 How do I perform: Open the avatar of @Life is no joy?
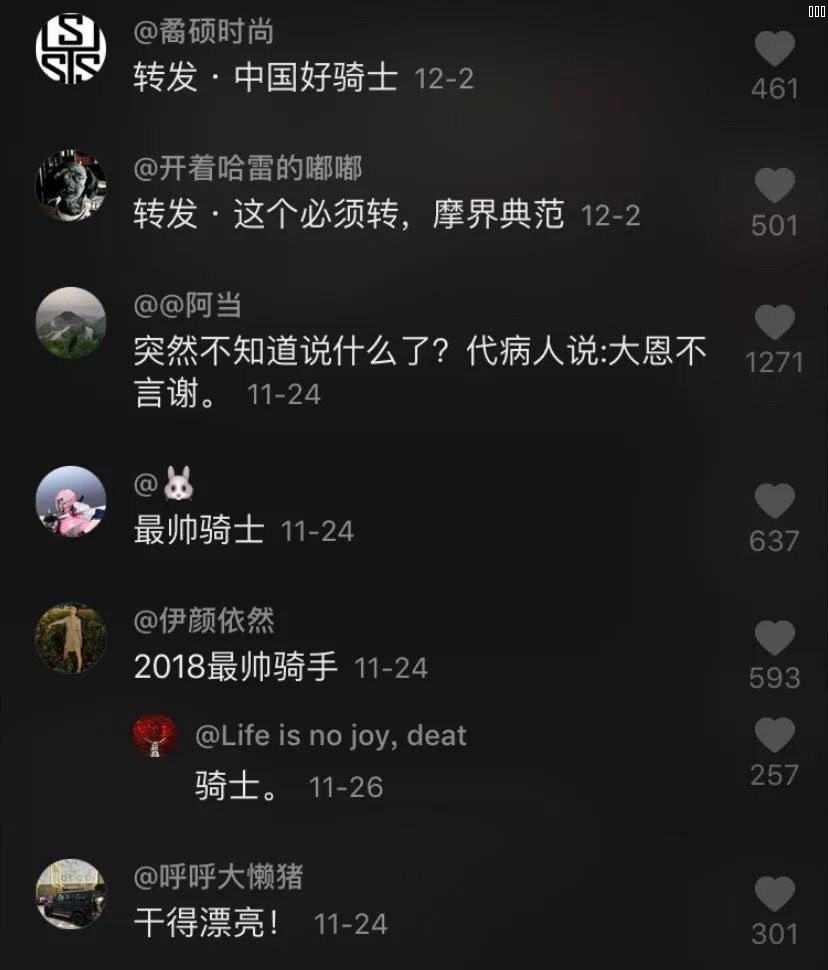155,736
